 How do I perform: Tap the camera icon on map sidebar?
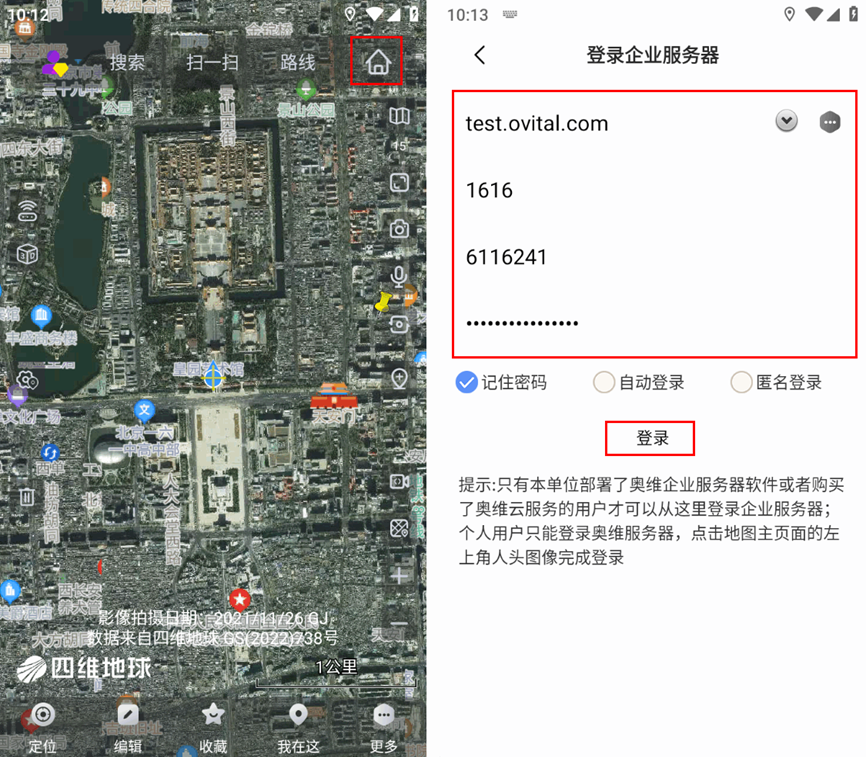tap(399, 228)
